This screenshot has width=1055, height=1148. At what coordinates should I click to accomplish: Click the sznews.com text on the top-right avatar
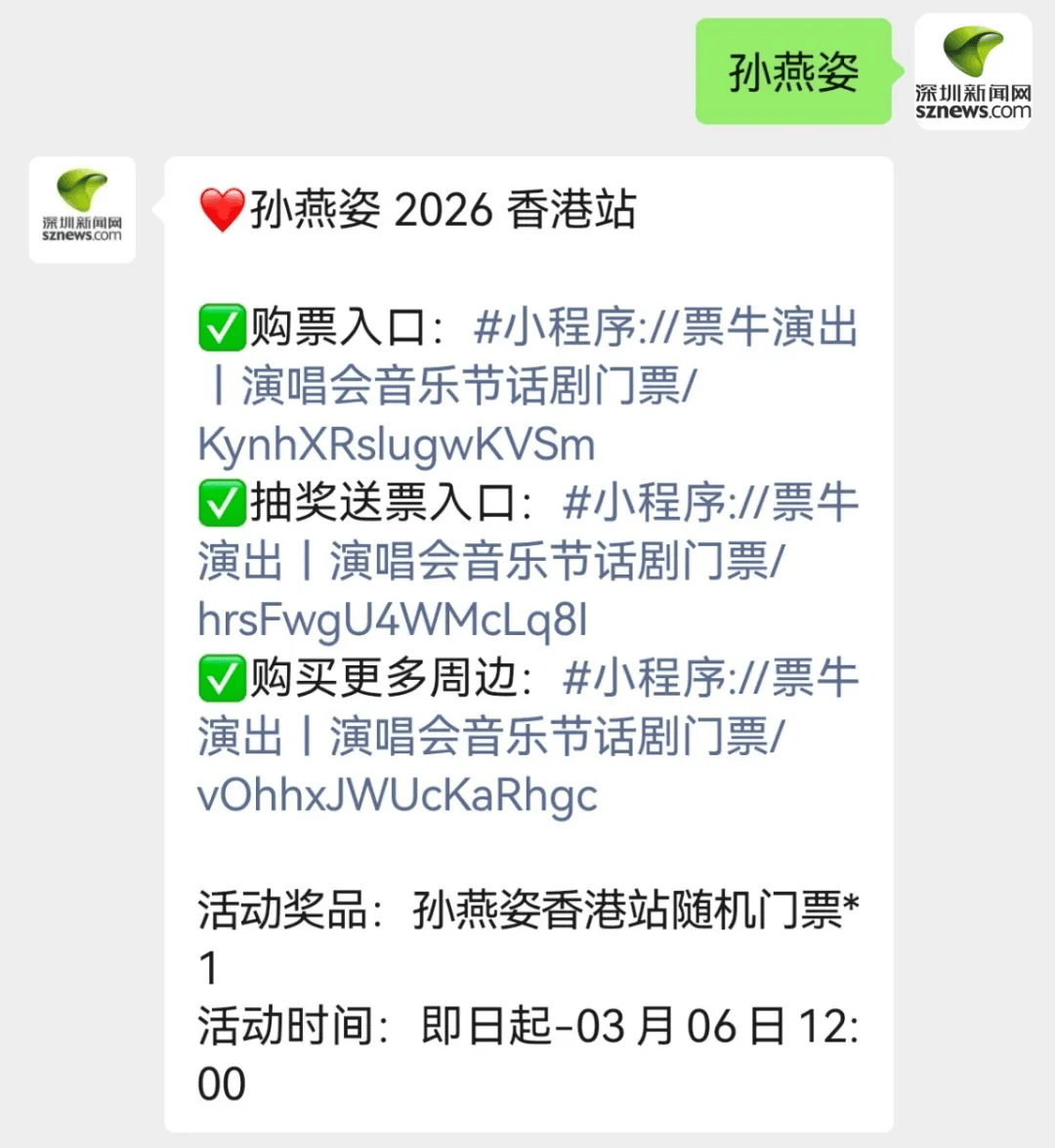pyautogui.click(x=974, y=110)
